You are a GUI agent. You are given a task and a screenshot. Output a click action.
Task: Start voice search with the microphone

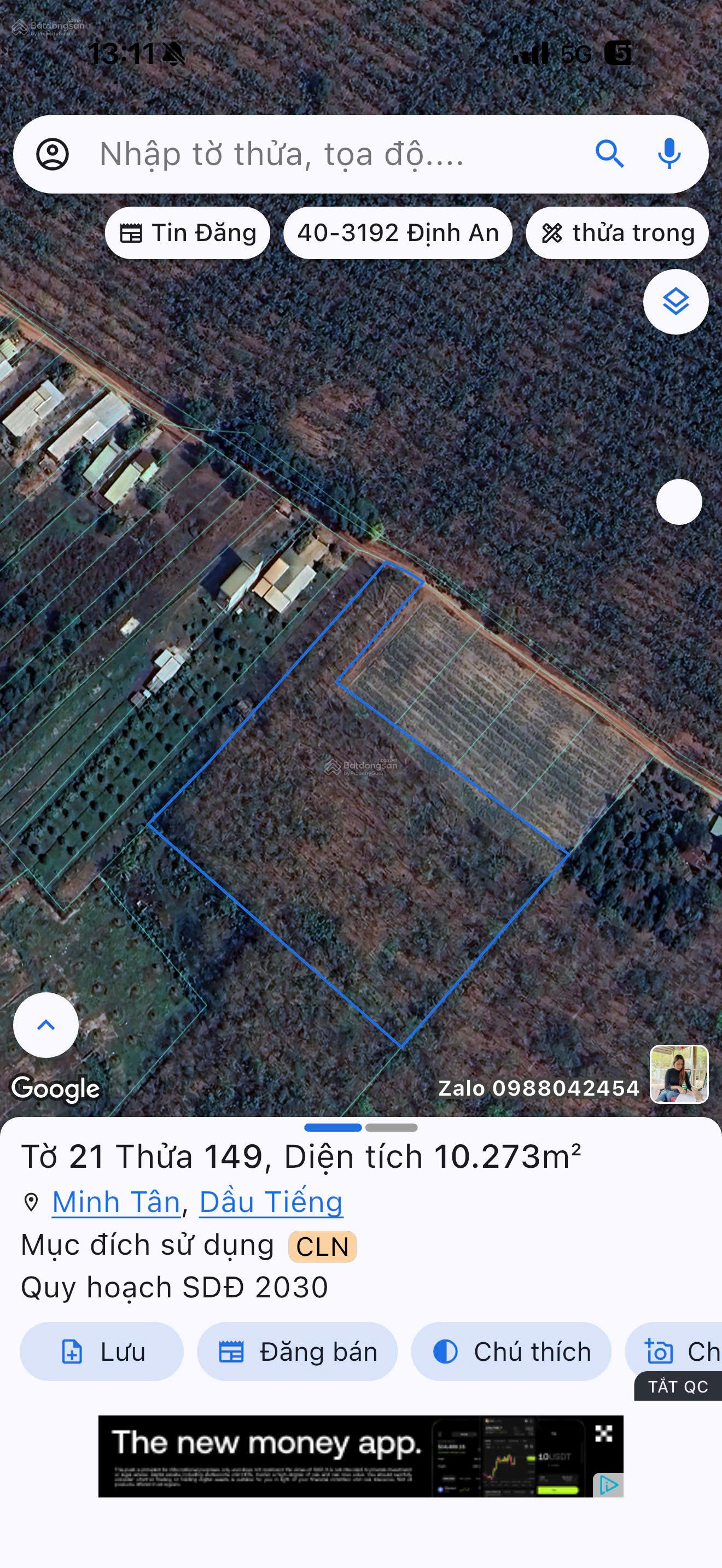(x=669, y=154)
